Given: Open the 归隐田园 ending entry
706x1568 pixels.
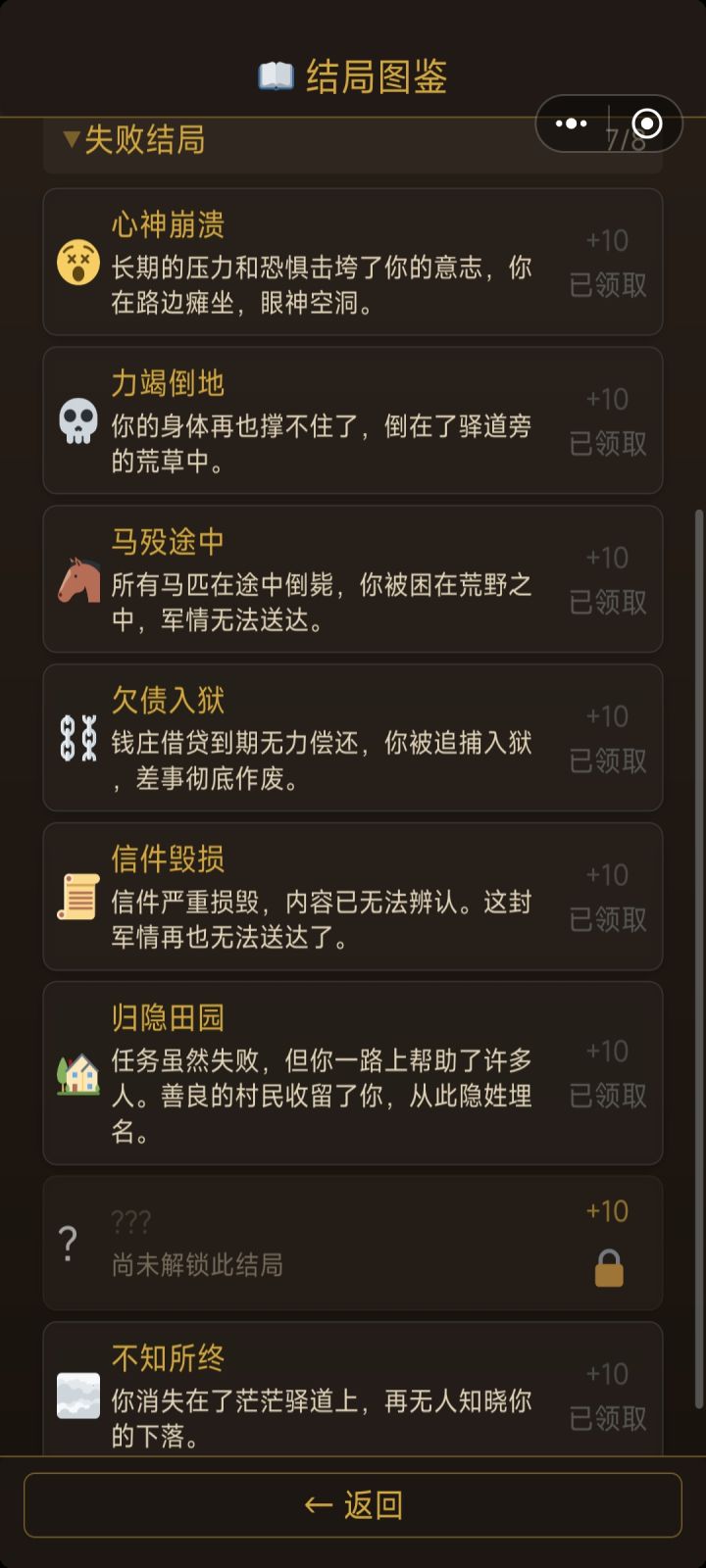Looking at the screenshot, I should click(353, 1072).
